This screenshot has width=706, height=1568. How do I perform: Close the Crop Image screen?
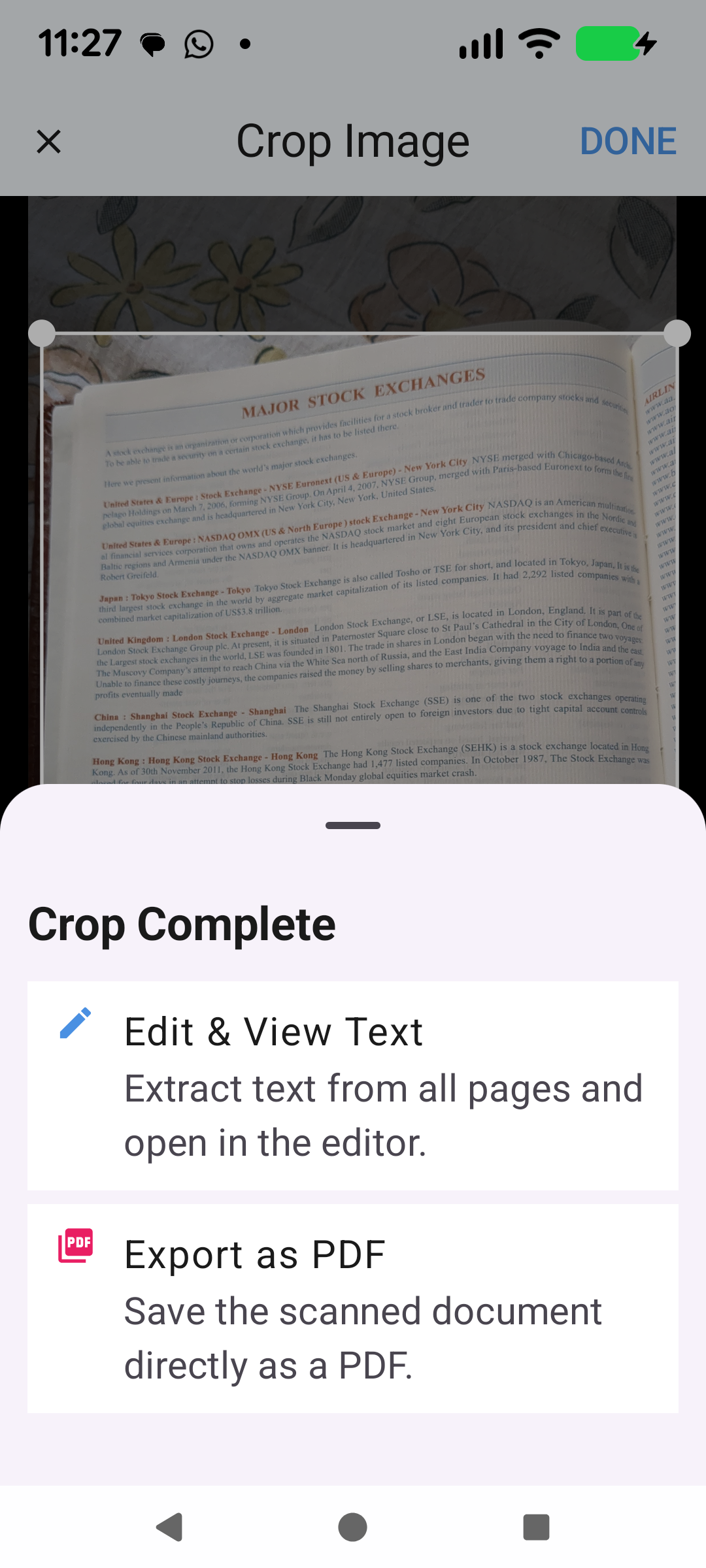coord(49,141)
